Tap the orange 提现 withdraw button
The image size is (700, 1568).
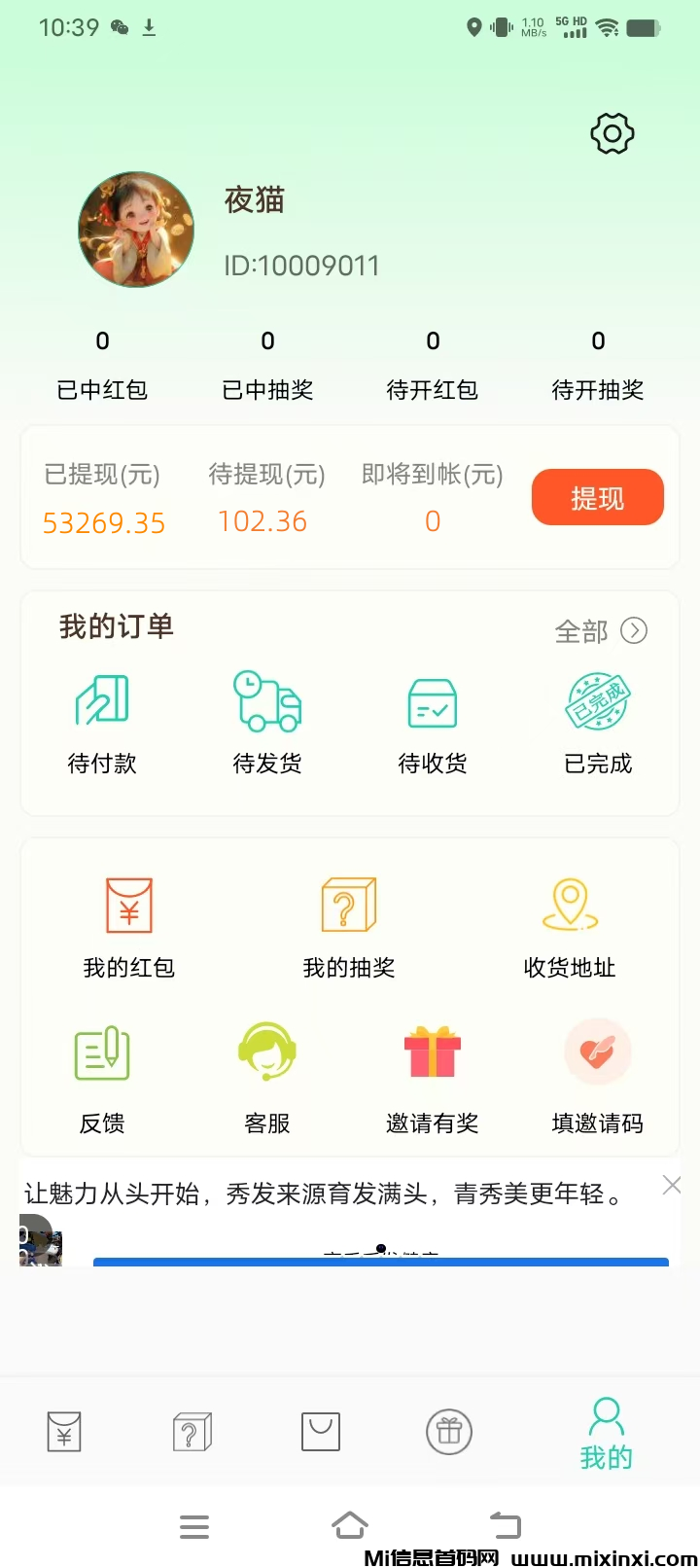[597, 497]
